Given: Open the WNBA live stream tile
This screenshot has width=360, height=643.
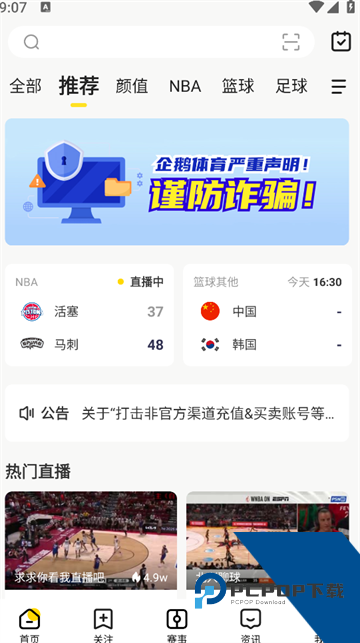Looking at the screenshot, I should [x=267, y=540].
